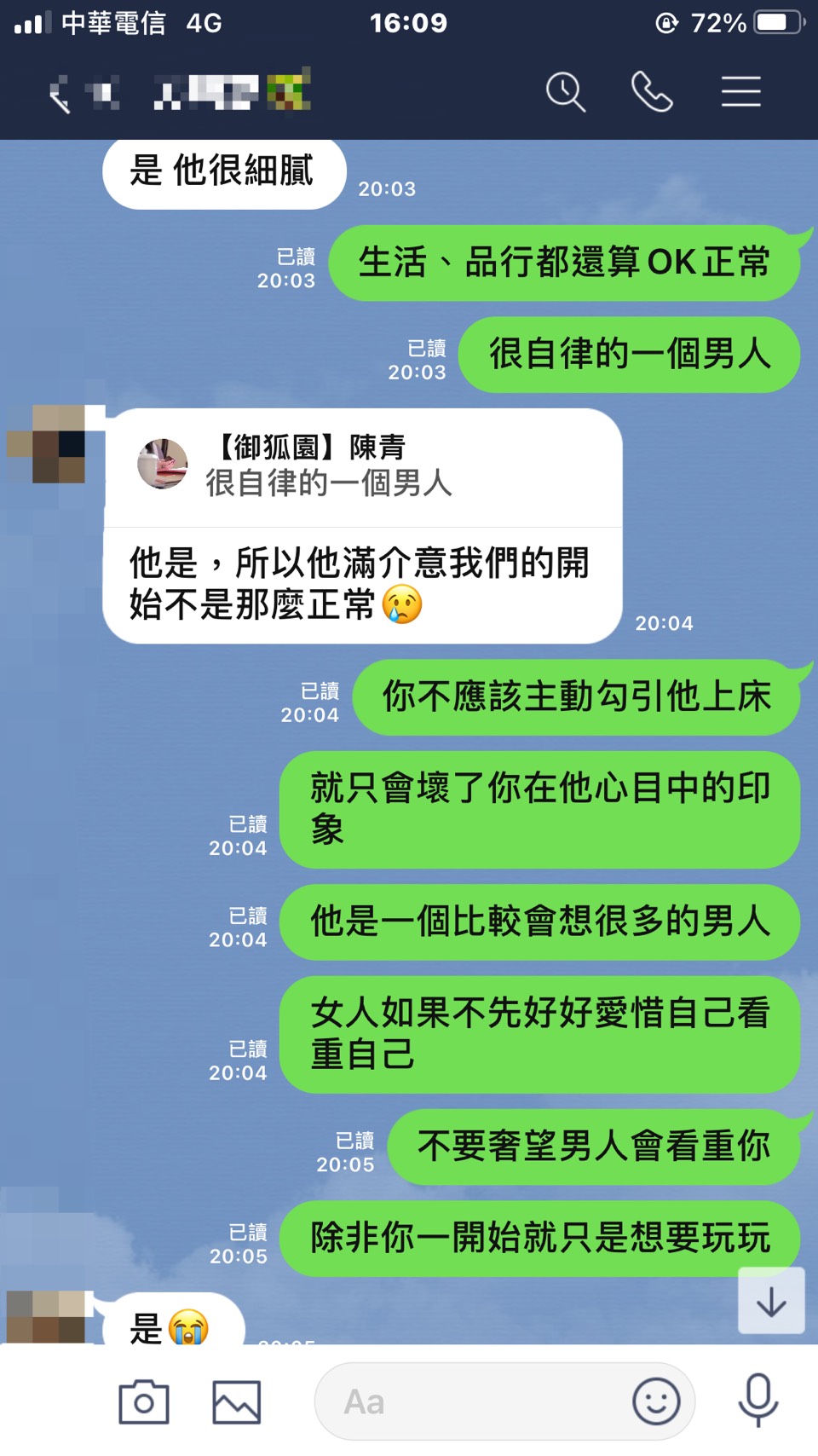This screenshot has width=818, height=1456.
Task: Jump to the latest message
Action: coord(771,1301)
